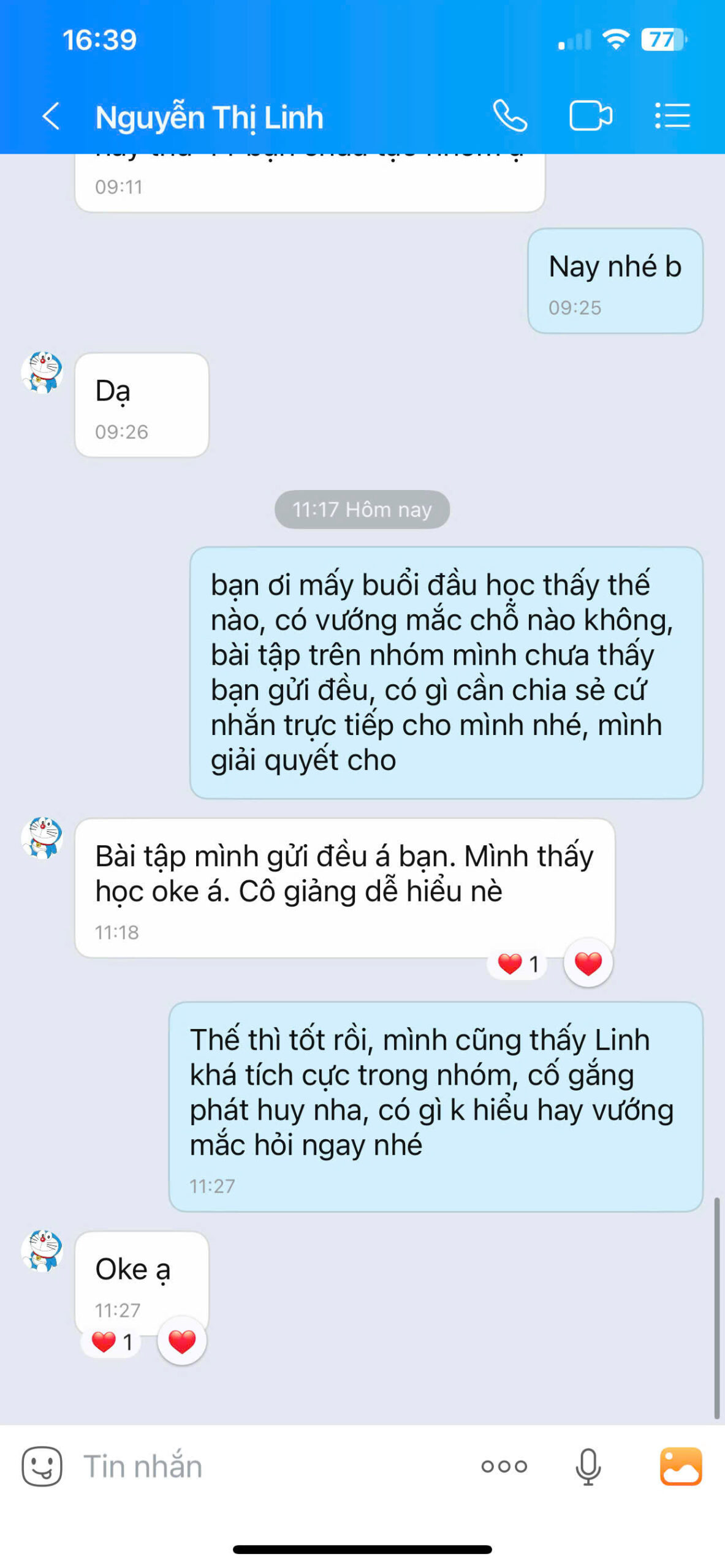Start a voice call with Nguyễn Thị Linh
This screenshot has height=1568, width=725.
coord(509,116)
